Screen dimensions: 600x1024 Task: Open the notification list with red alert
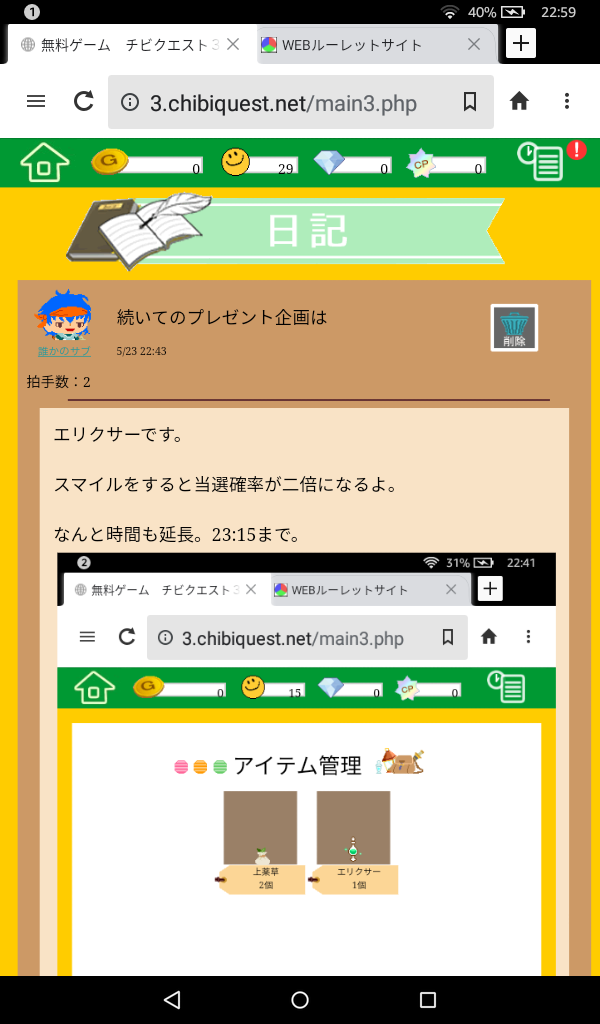pos(541,162)
